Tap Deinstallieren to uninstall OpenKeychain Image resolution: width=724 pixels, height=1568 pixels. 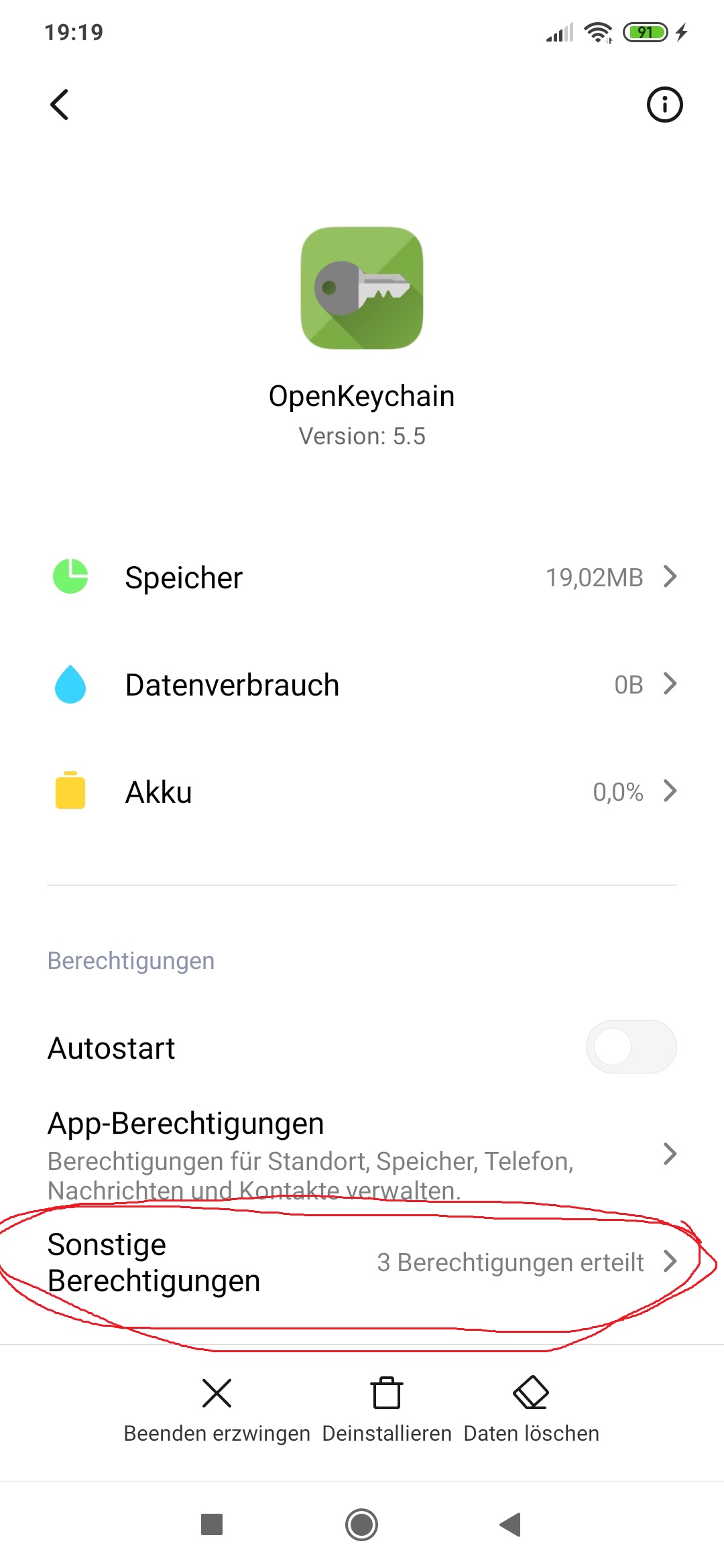[387, 1409]
